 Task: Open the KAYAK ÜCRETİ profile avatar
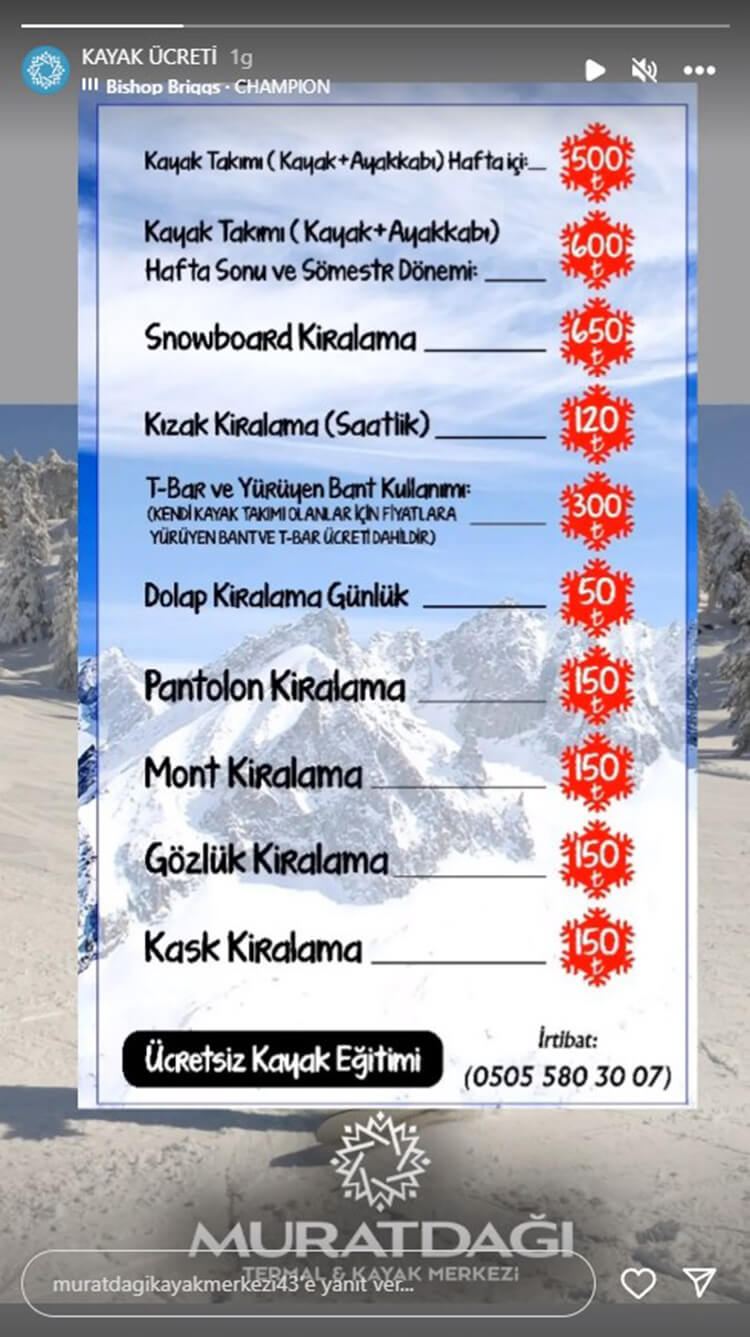tap(46, 70)
